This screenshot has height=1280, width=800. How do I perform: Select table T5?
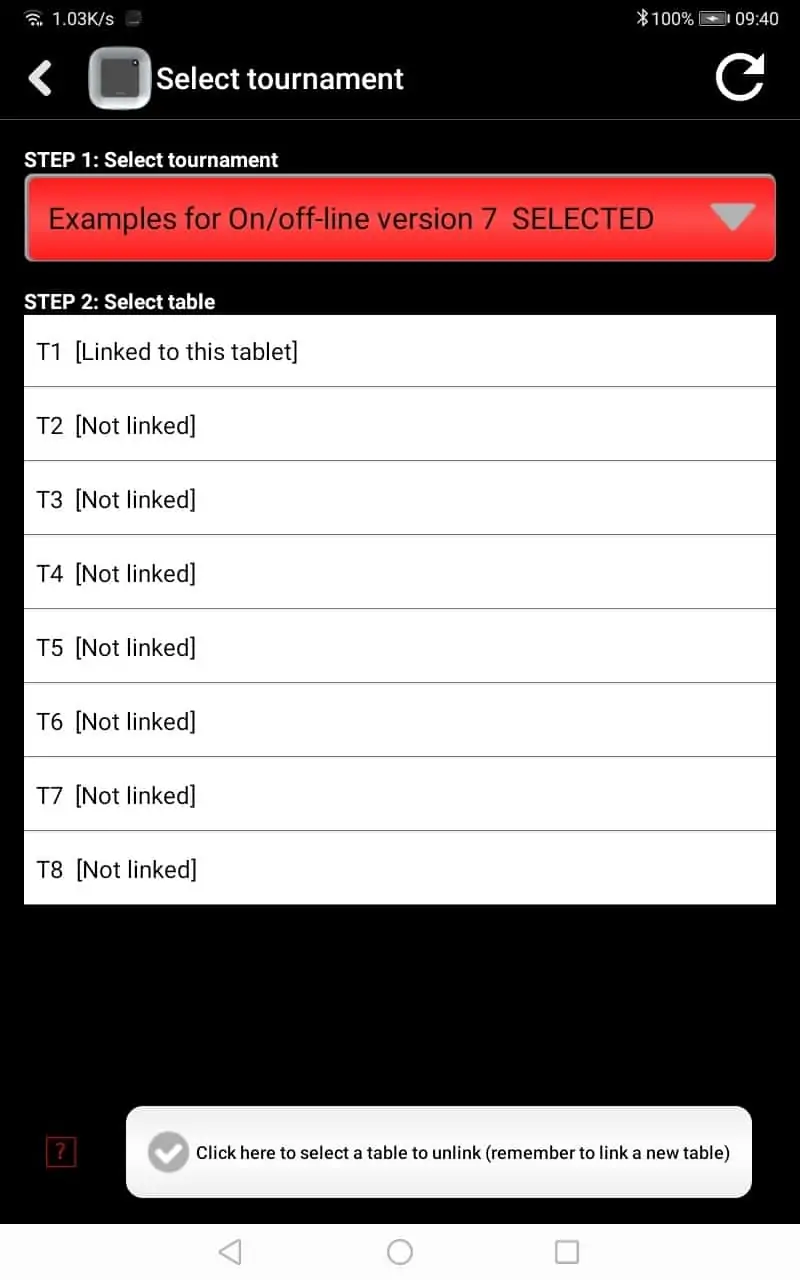pyautogui.click(x=400, y=647)
